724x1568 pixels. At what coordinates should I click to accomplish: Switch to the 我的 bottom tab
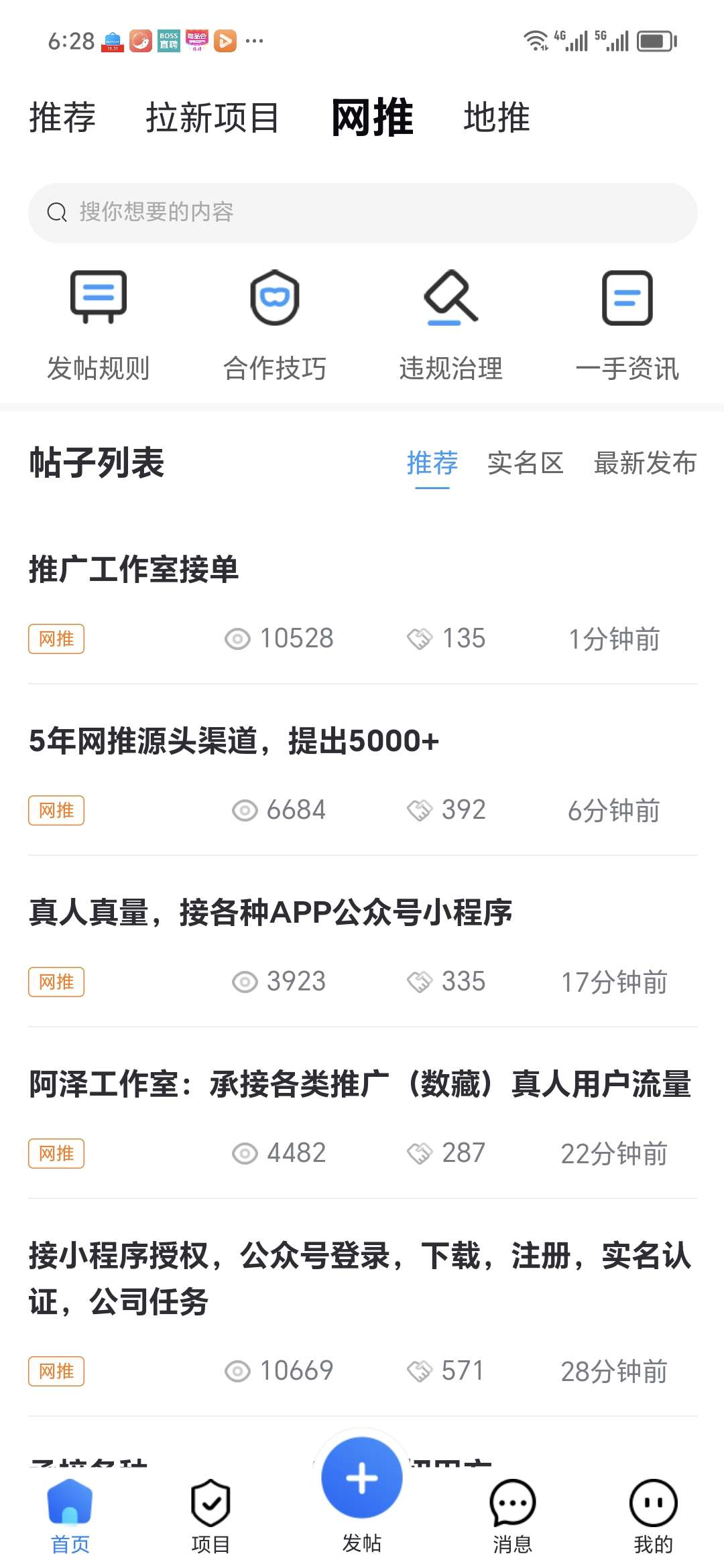[654, 1516]
